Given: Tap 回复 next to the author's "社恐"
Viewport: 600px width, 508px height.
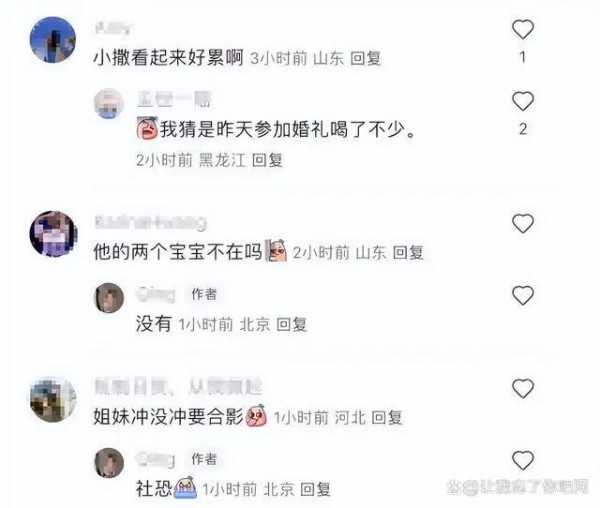Looking at the screenshot, I should tap(314, 489).
